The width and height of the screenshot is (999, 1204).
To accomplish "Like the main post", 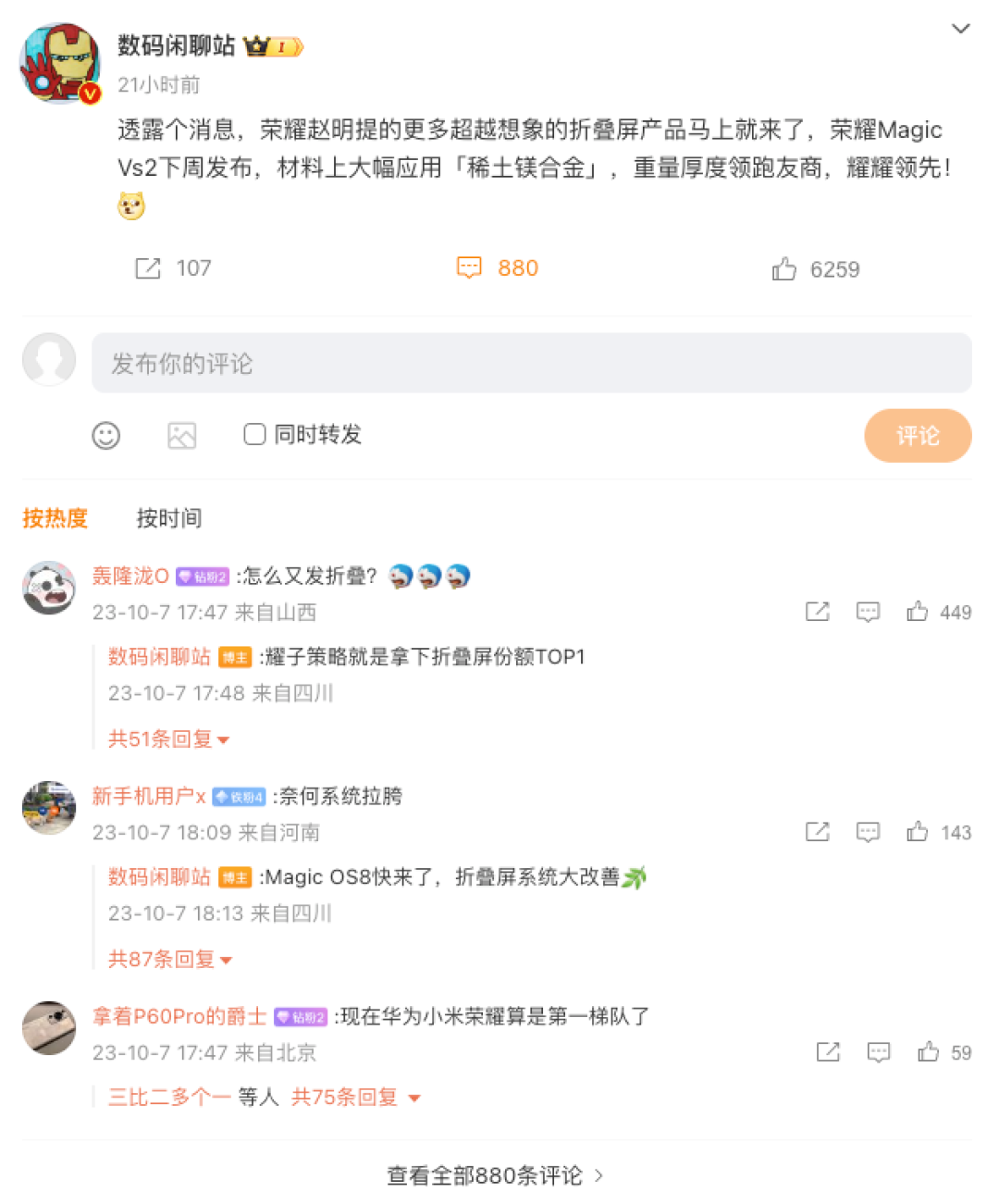I will tap(785, 268).
